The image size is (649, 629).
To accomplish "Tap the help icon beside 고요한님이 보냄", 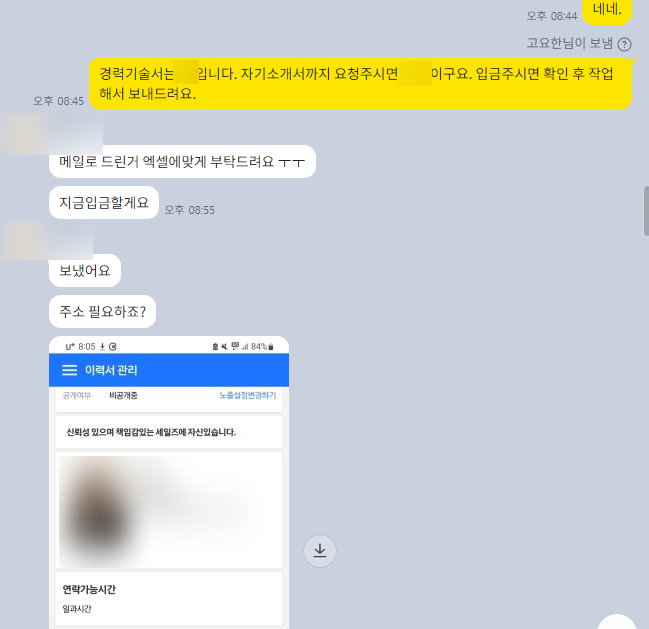I will click(x=625, y=44).
